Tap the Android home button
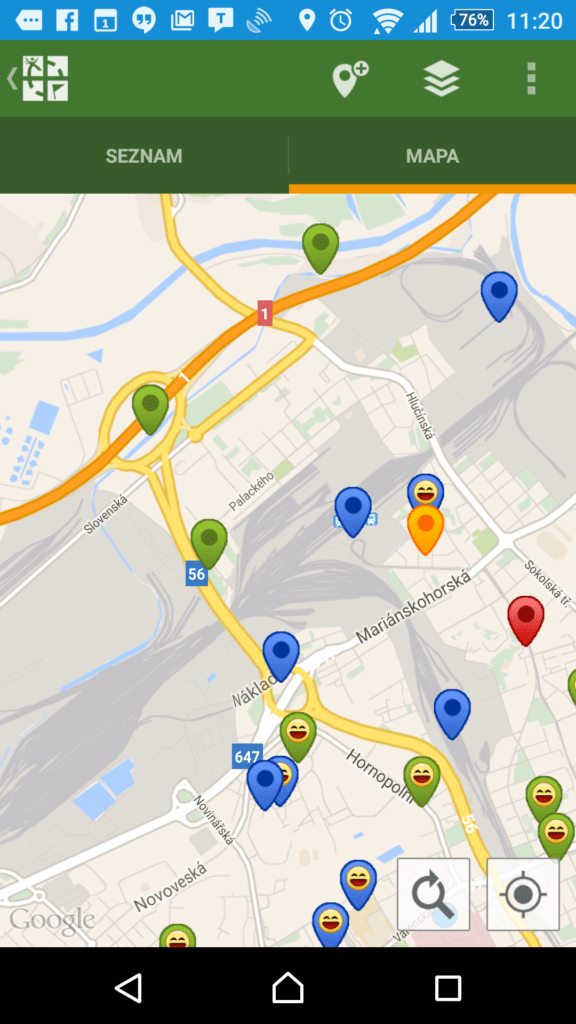Viewport: 576px width, 1024px height. click(x=287, y=987)
